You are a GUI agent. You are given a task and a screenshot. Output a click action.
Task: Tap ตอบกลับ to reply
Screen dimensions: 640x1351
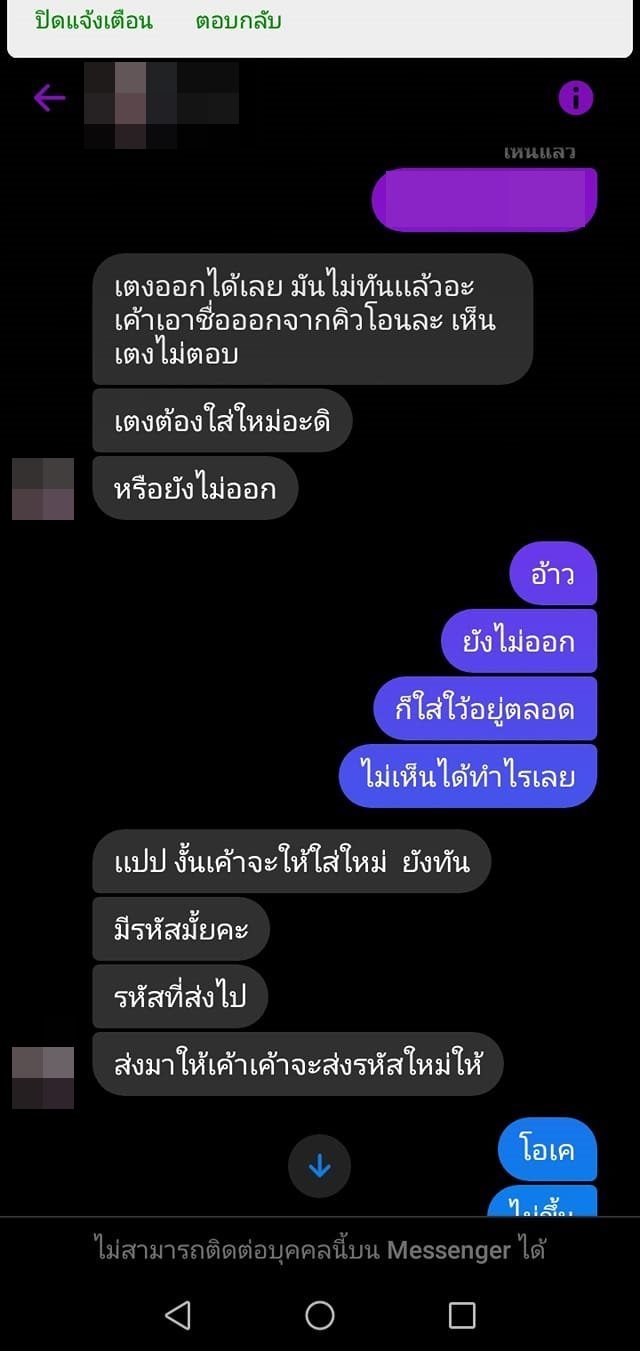click(x=238, y=21)
